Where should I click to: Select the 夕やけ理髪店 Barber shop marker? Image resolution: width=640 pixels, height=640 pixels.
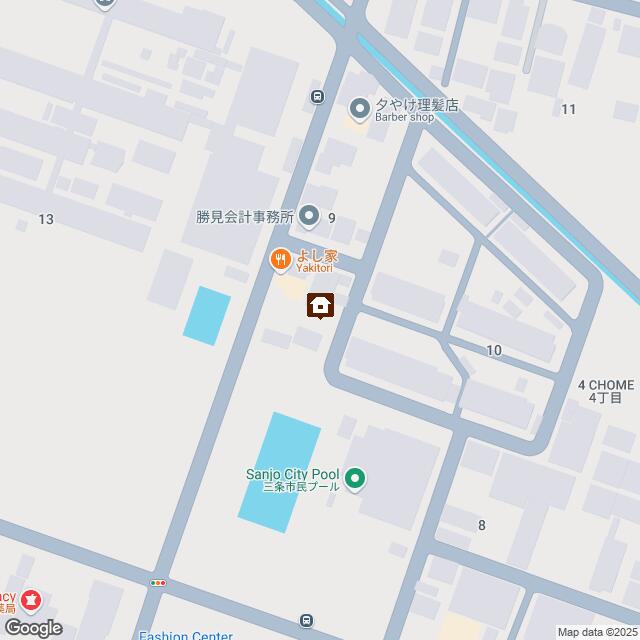pyautogui.click(x=359, y=107)
